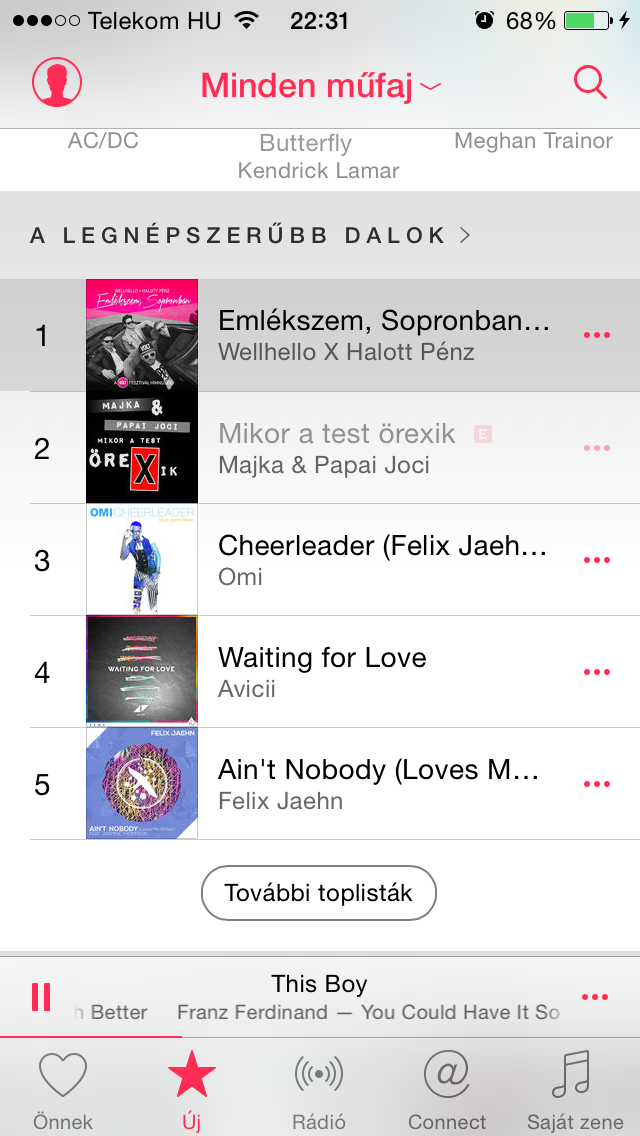The width and height of the screenshot is (640, 1136).
Task: Open options for Waiting for Love
Action: pos(596,672)
